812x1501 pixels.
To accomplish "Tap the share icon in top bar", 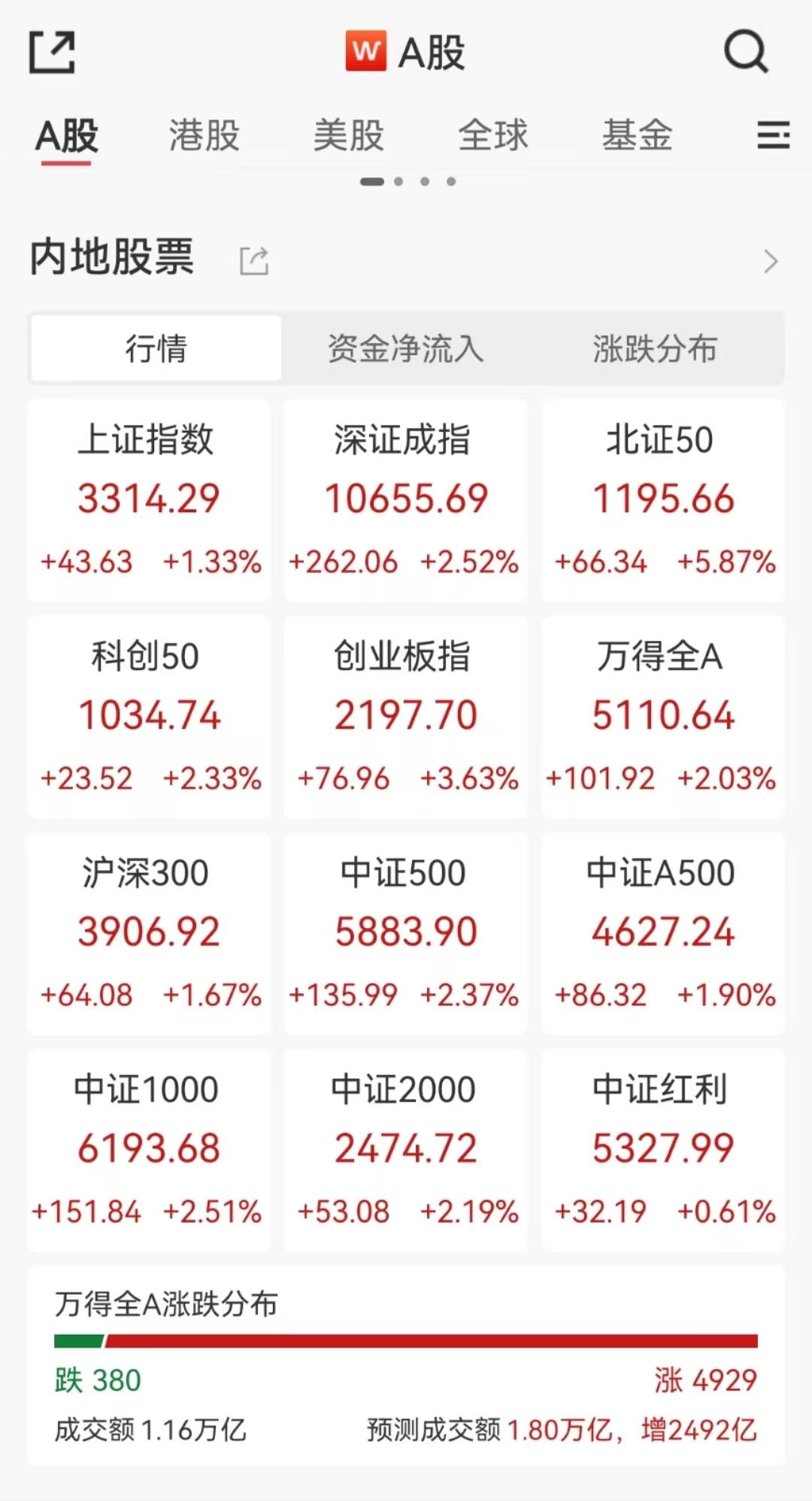I will tap(52, 53).
